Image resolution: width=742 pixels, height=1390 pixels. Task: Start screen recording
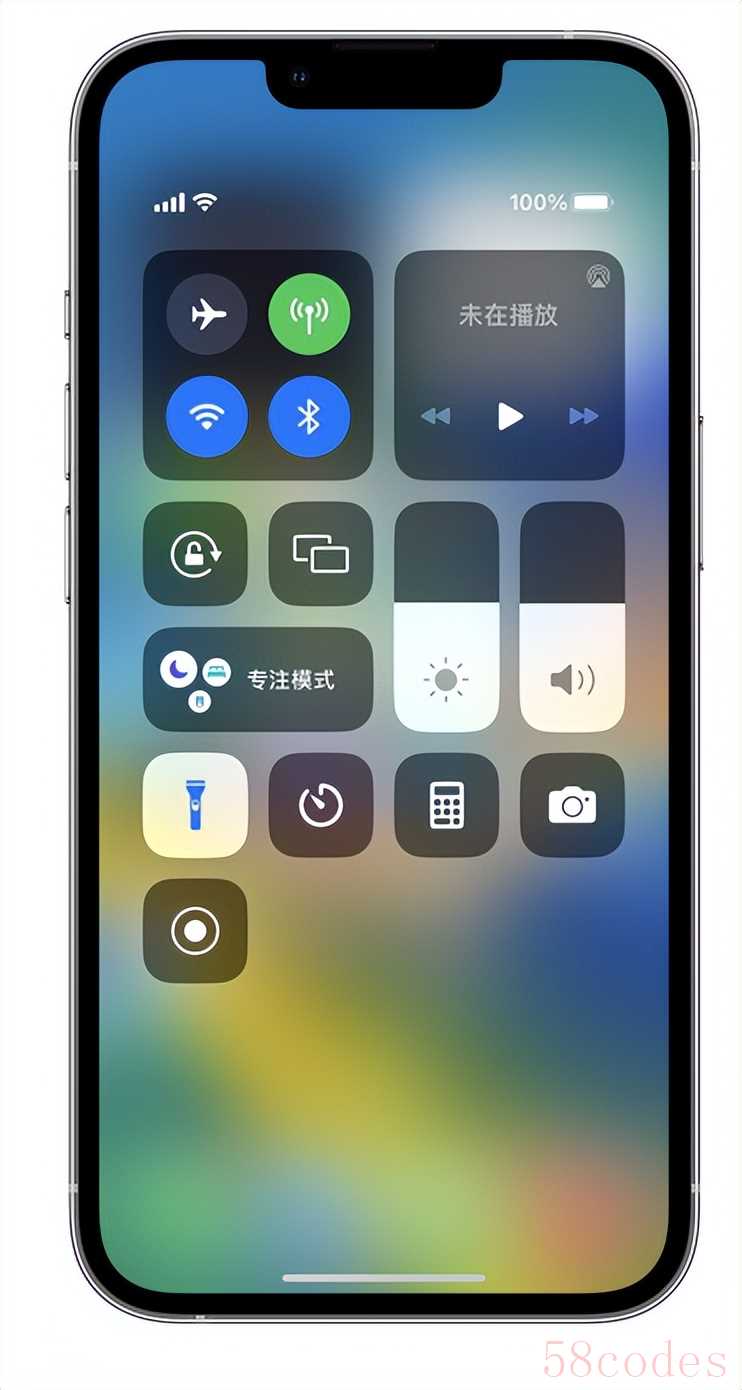click(x=195, y=931)
